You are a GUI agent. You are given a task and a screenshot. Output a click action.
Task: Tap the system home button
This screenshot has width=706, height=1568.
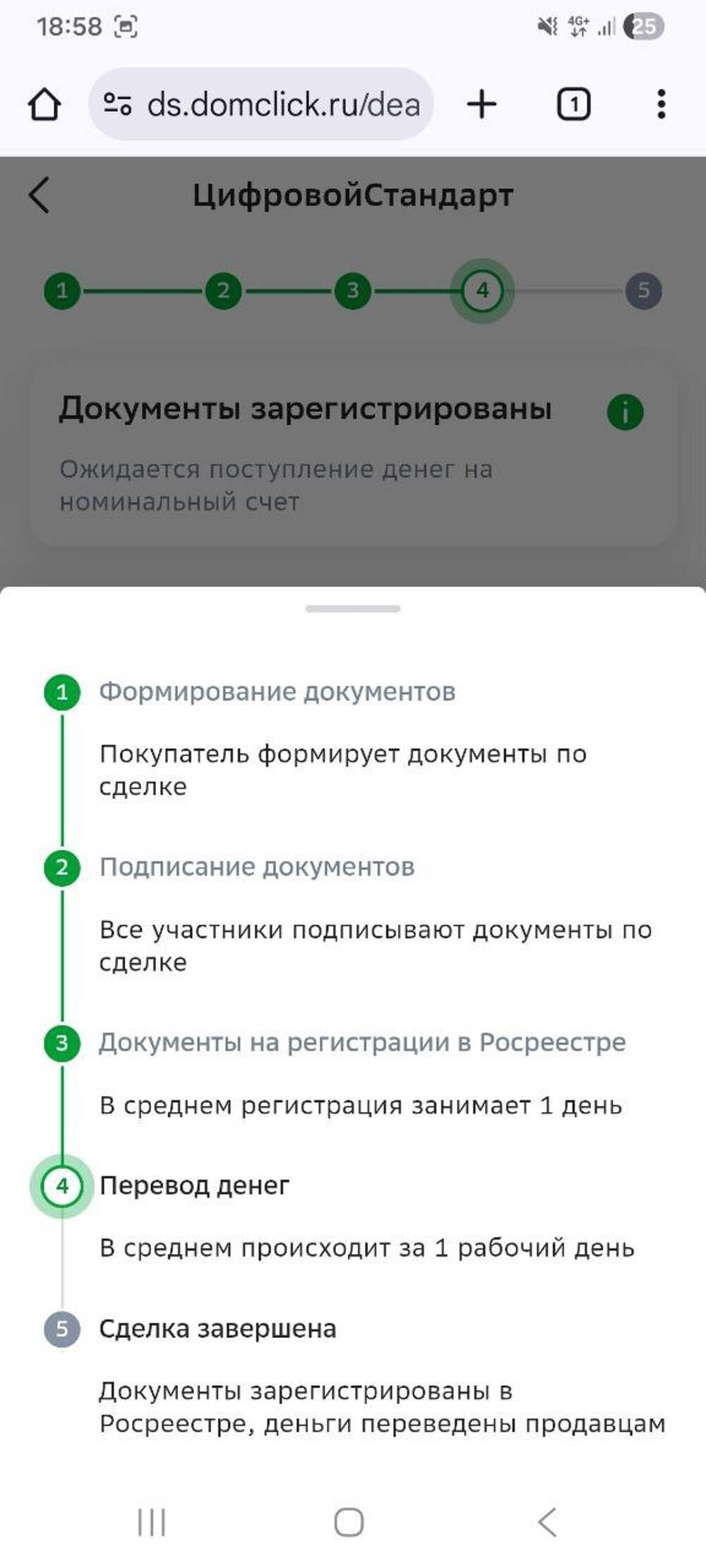(x=349, y=1521)
